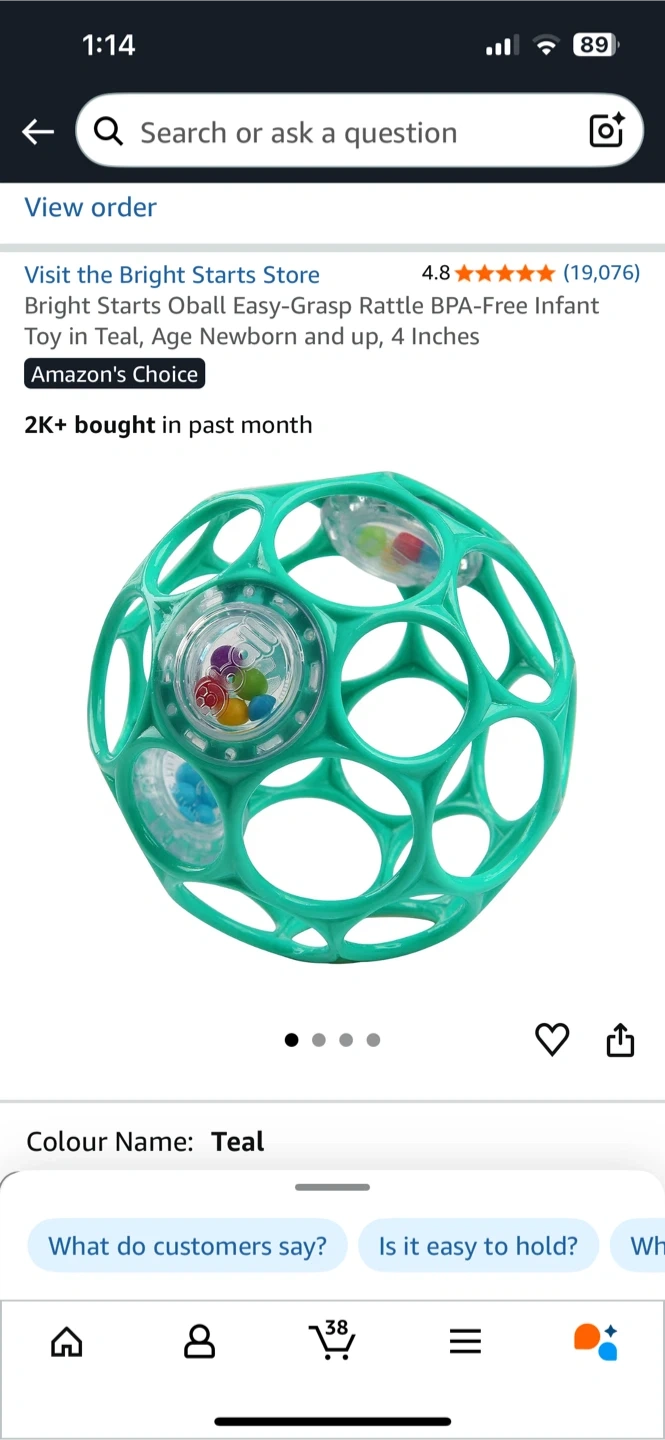Open the teal Oball rattle product image
The height and width of the screenshot is (1440, 665).
[x=332, y=718]
